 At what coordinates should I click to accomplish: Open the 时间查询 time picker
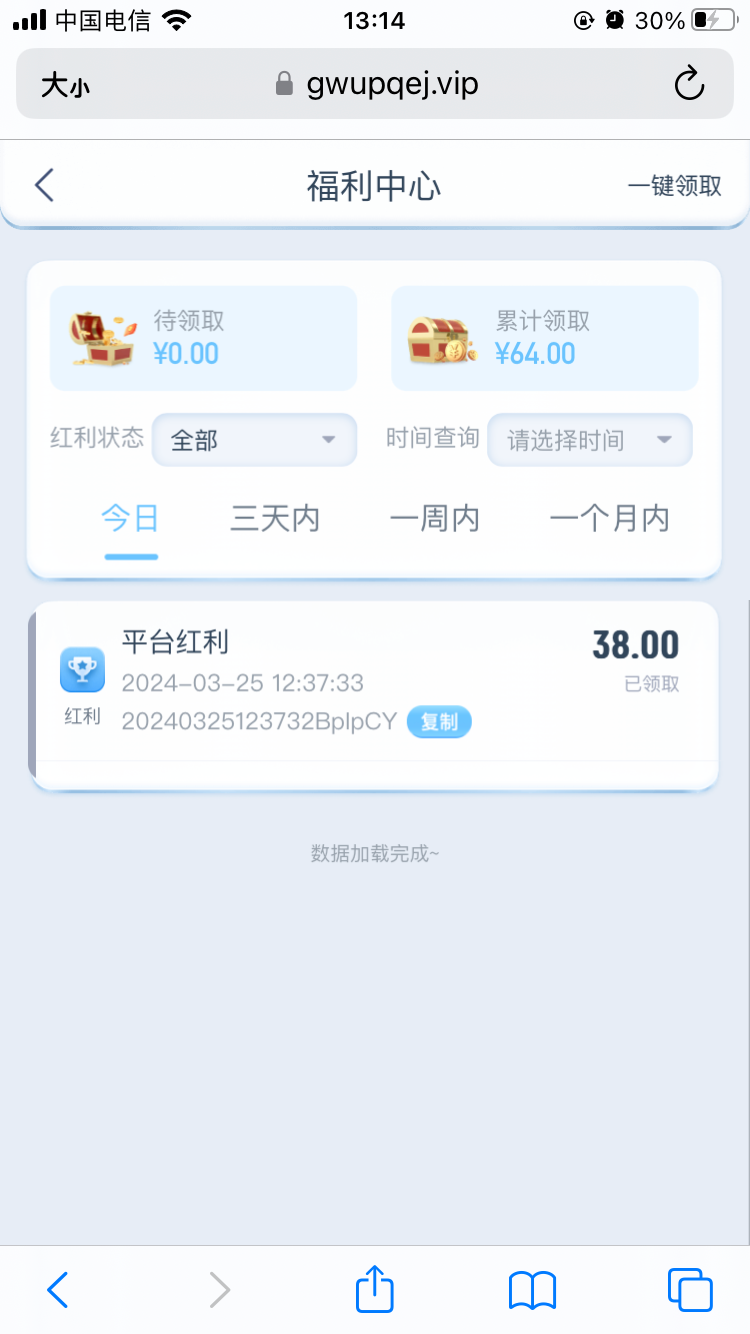coord(589,440)
